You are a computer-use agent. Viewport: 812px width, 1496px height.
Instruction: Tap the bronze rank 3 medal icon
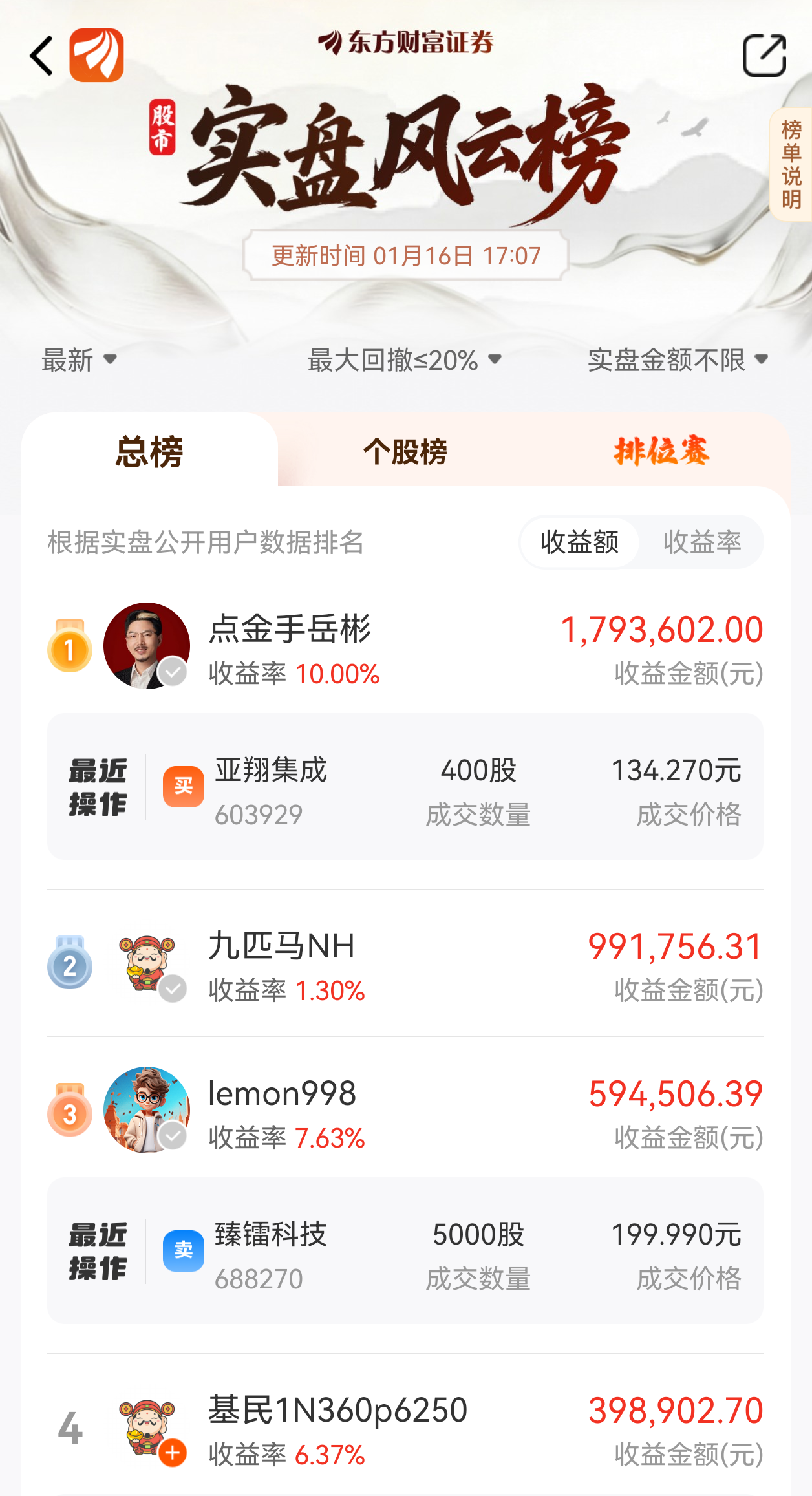[70, 1113]
